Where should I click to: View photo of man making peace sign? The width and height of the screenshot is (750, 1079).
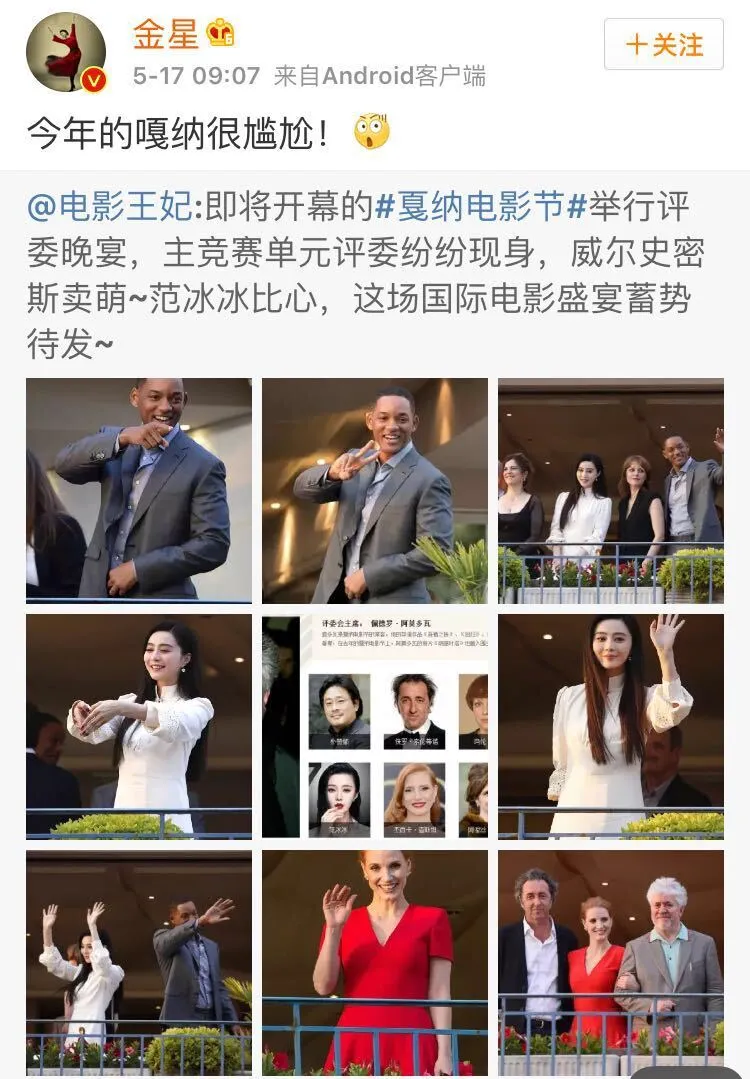click(x=375, y=490)
